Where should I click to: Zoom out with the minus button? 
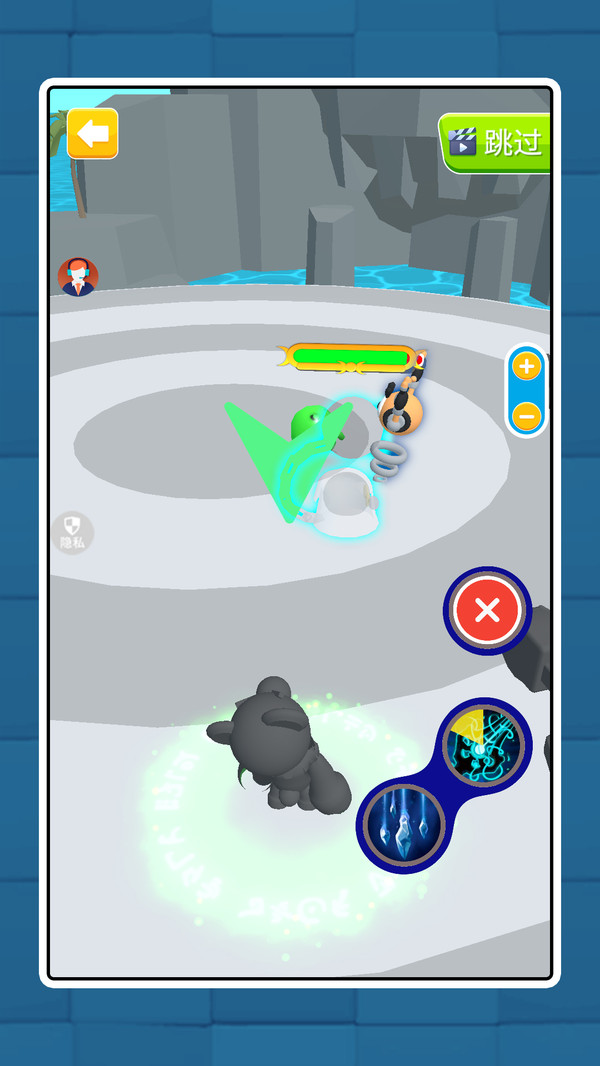527,414
